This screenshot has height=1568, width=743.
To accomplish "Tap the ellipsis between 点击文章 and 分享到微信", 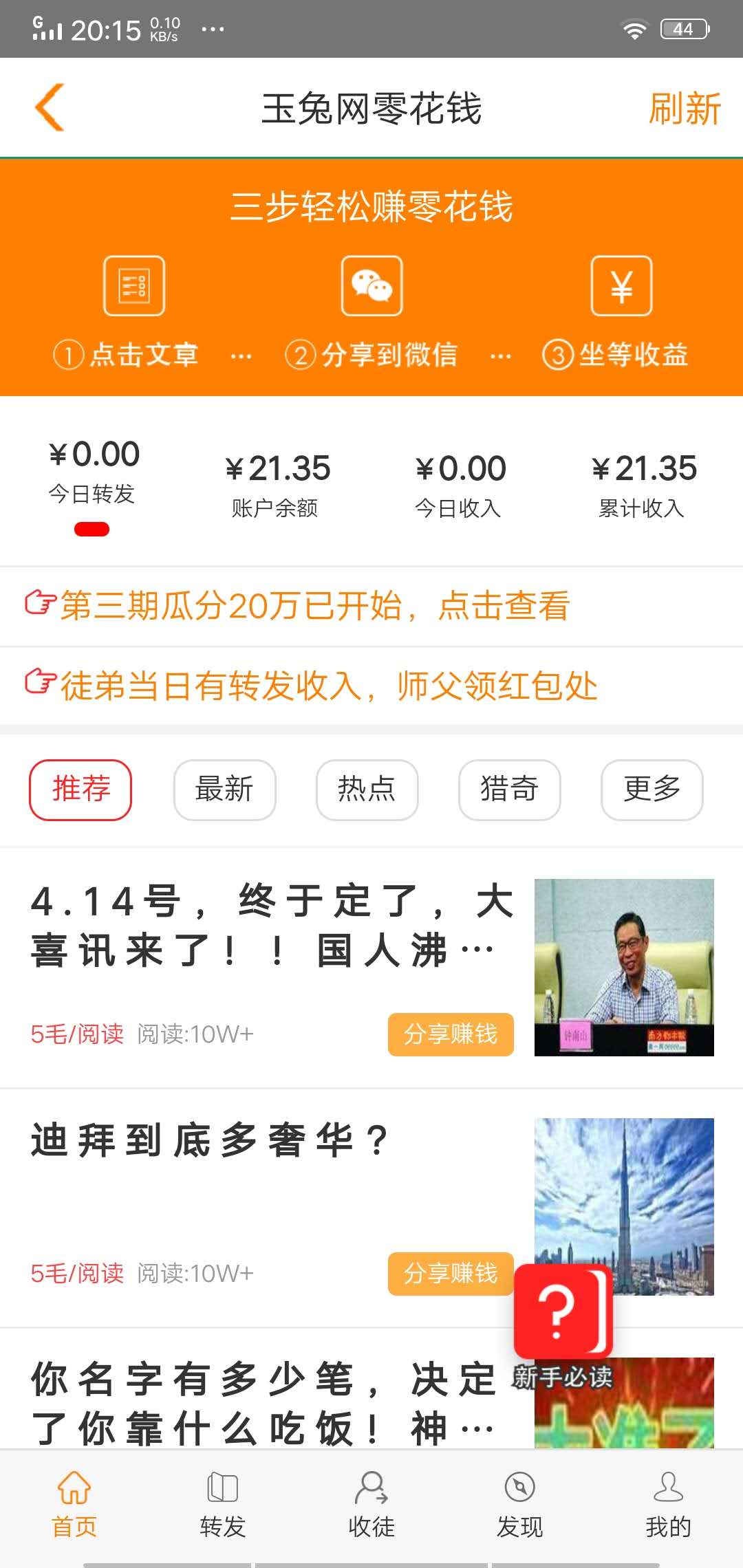I will (x=240, y=354).
